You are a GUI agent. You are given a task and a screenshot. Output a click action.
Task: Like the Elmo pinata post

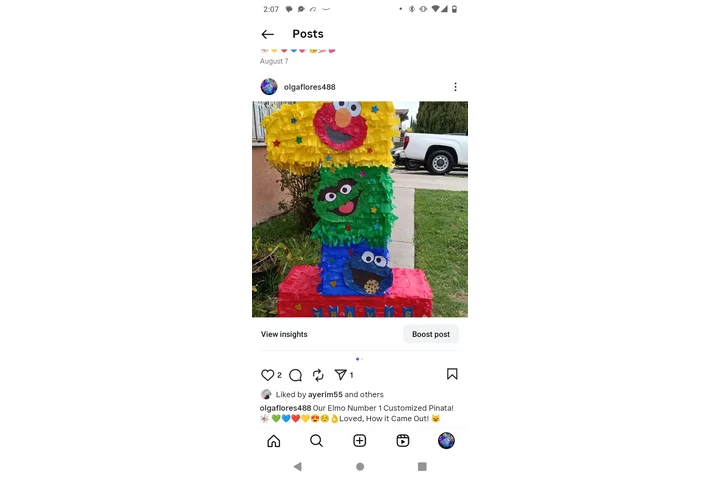point(267,375)
